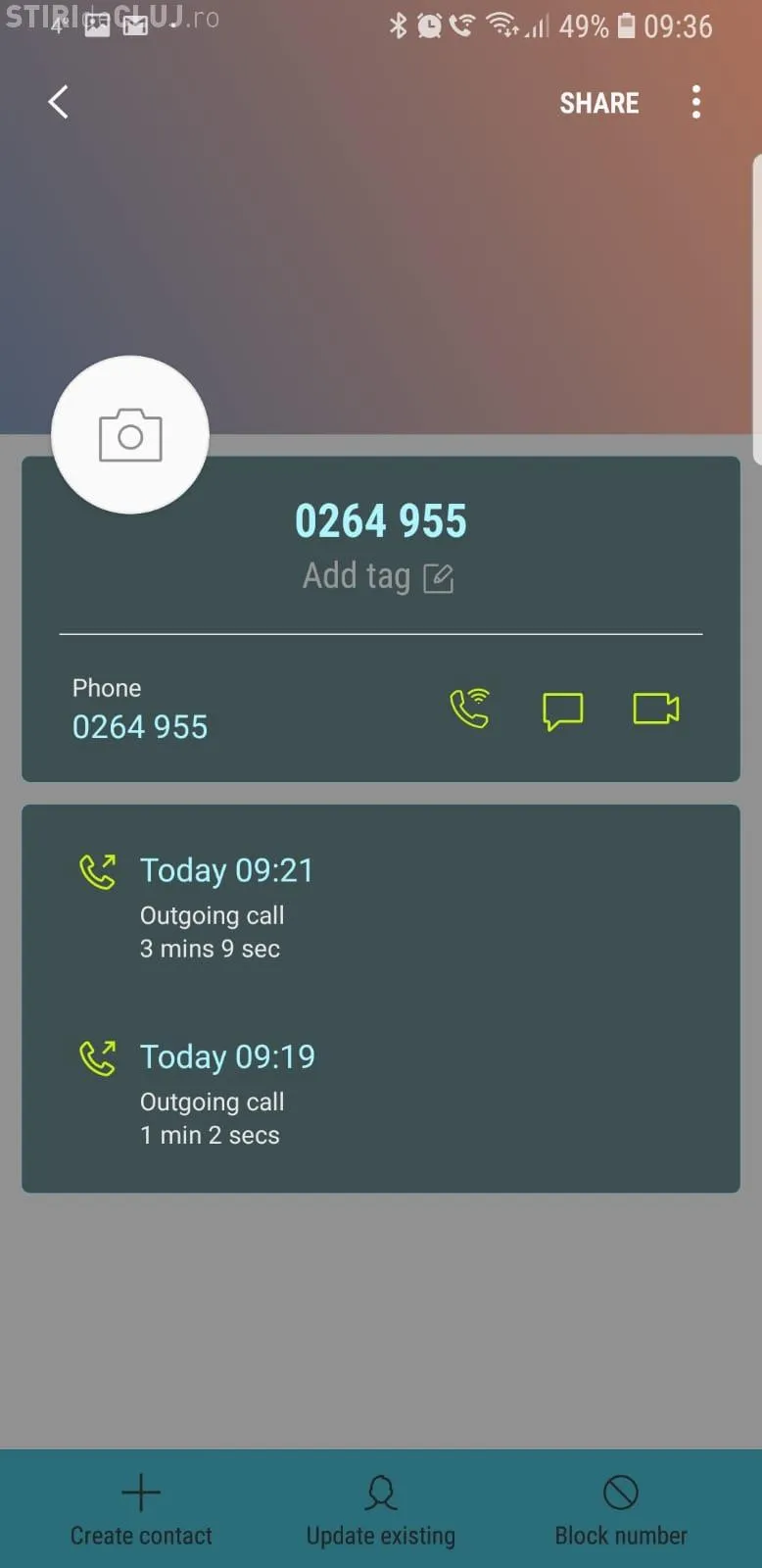Block number 0264 955
The image size is (762, 1568).
[x=621, y=1510]
